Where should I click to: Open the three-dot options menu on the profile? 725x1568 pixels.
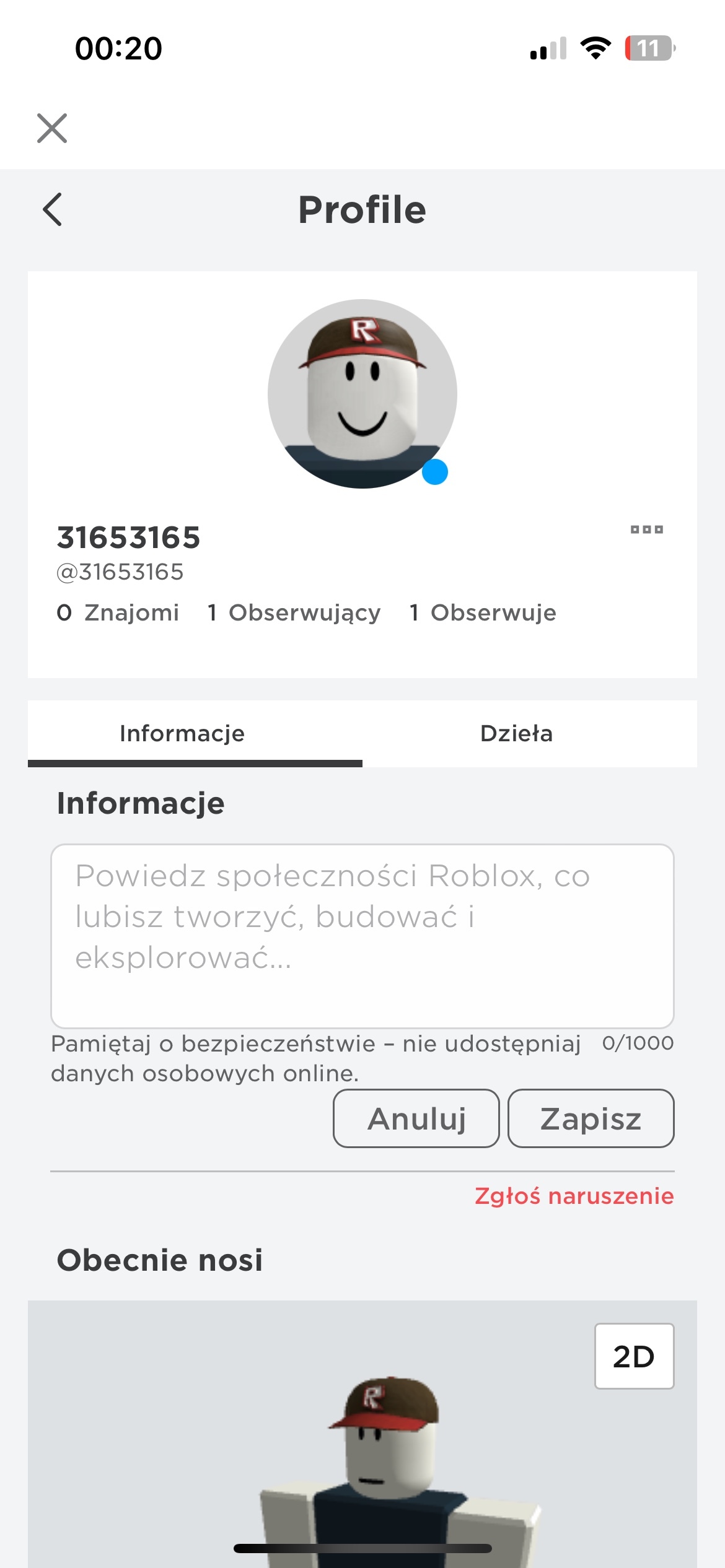tap(647, 529)
